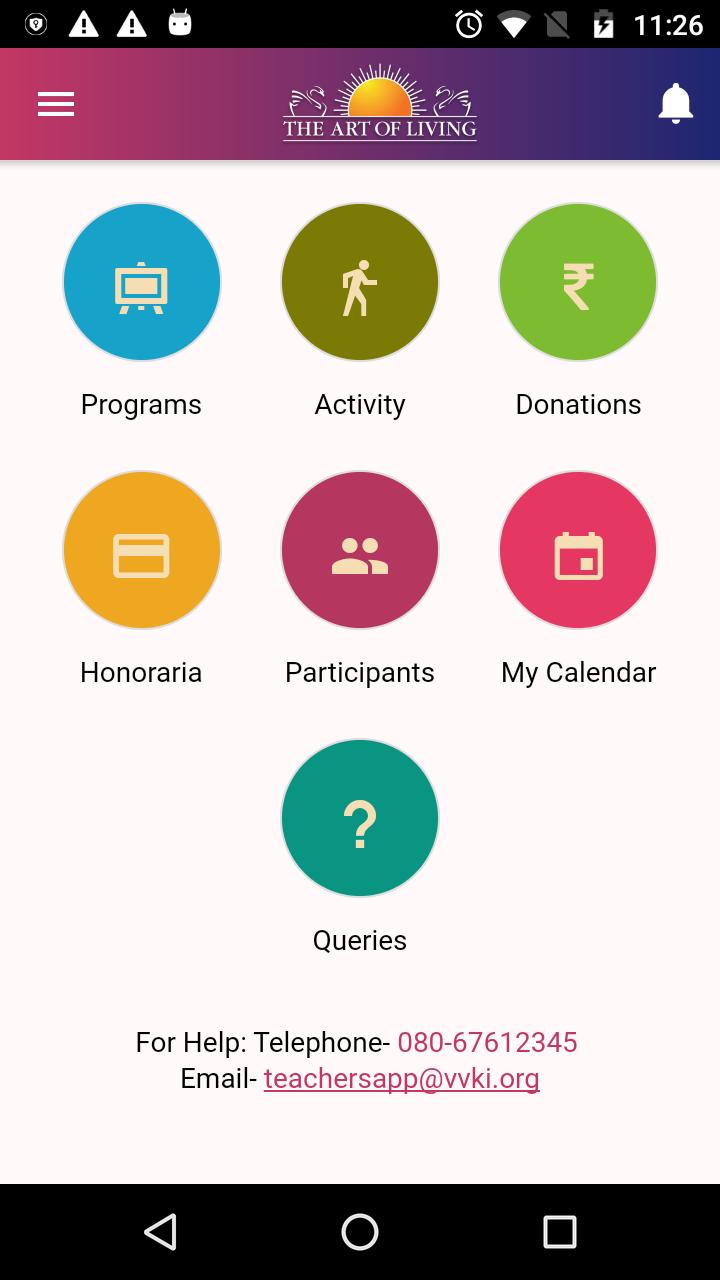Open the hamburger drawer menu

click(56, 104)
